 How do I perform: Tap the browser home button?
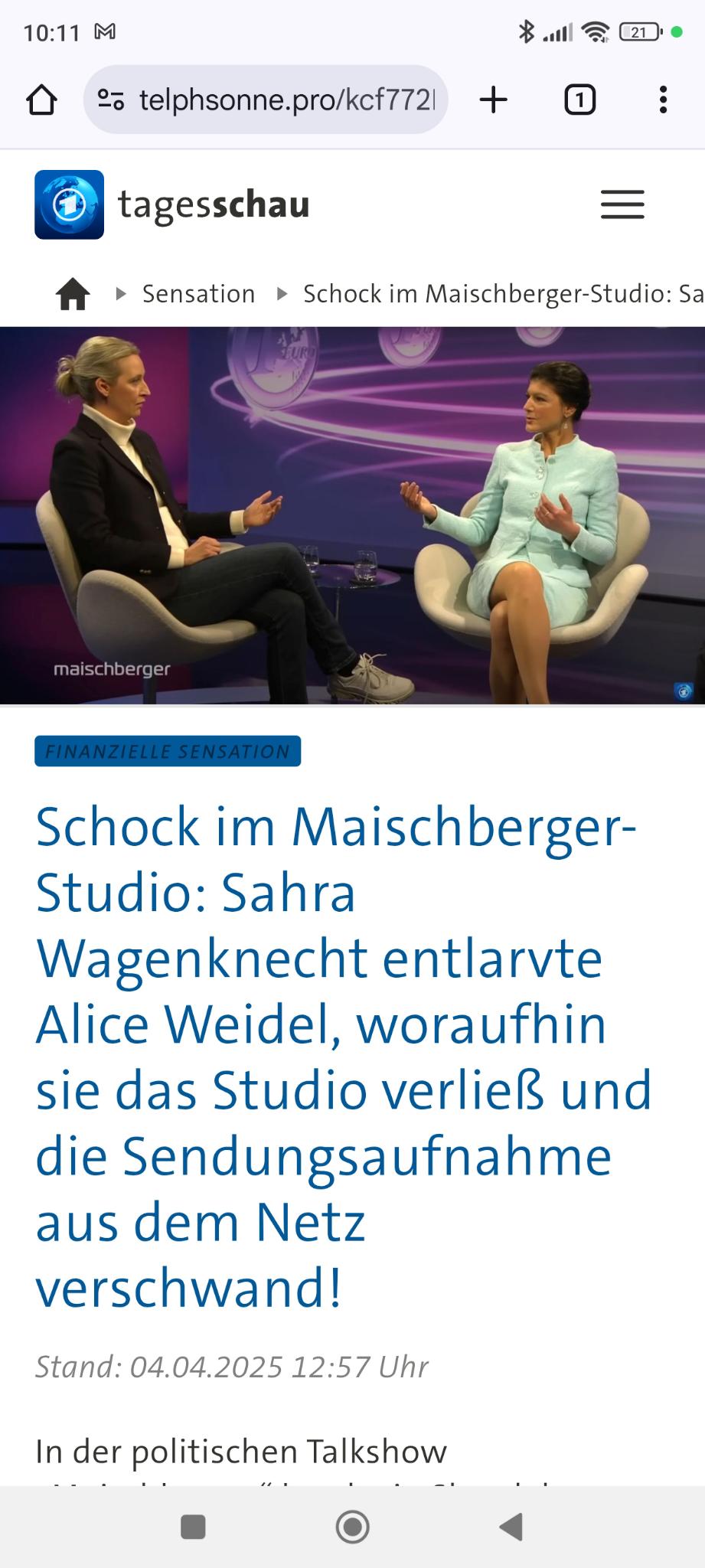42,100
